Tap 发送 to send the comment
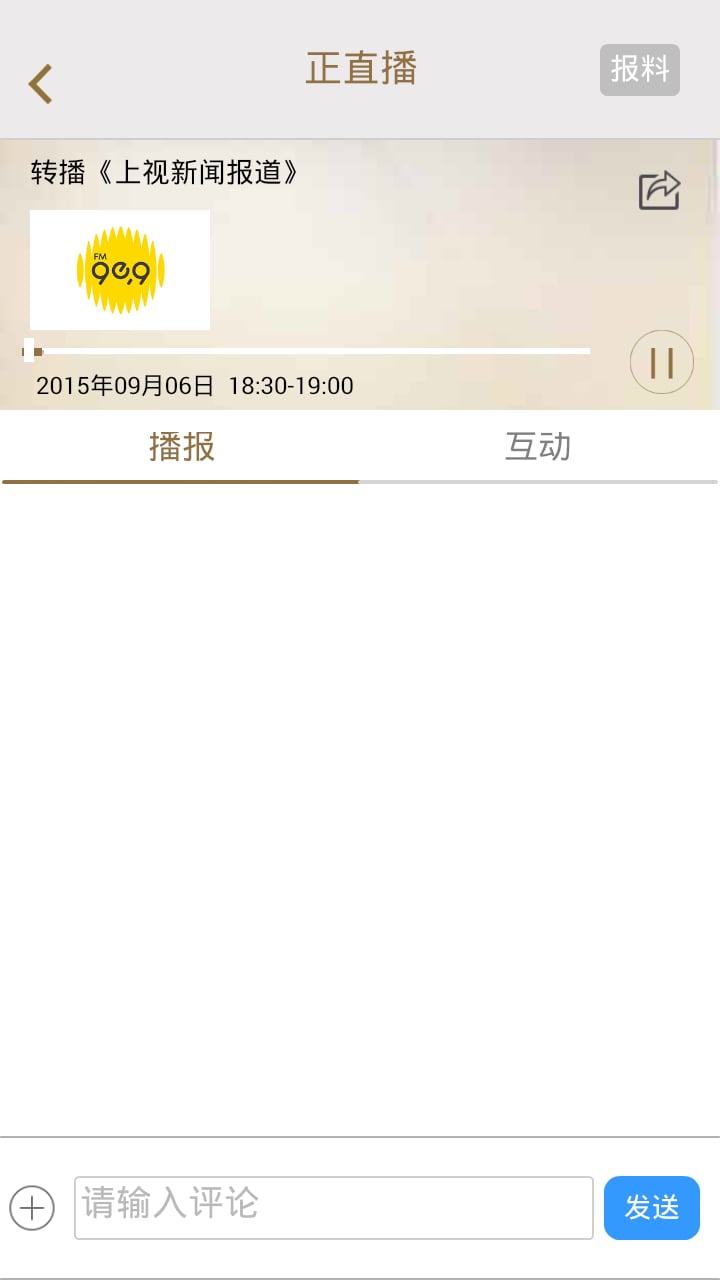This screenshot has width=720, height=1280. coord(652,1208)
